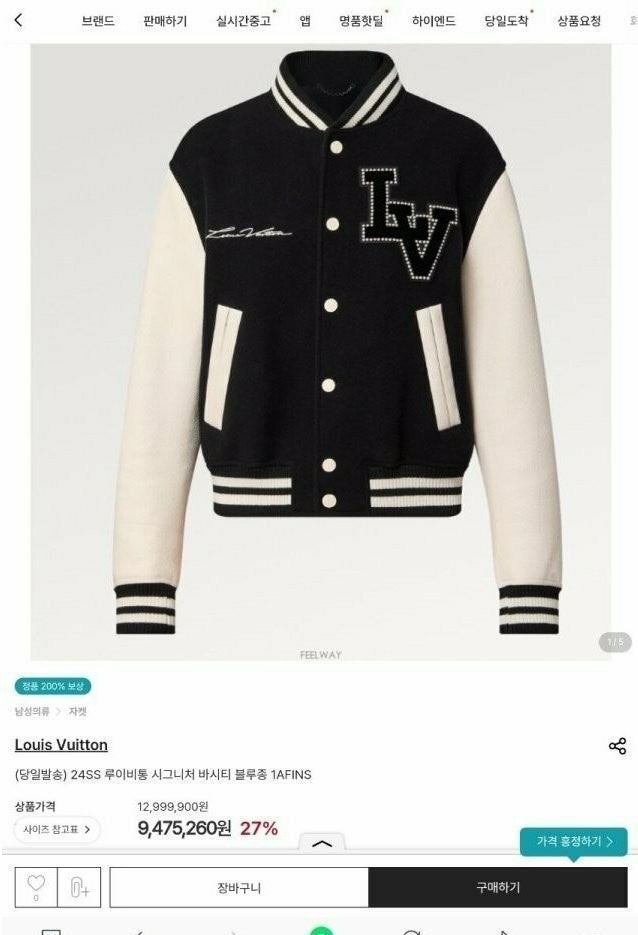Tap 가격 흥정하기 to negotiate the price
Viewport: 638px width, 935px height.
574,842
